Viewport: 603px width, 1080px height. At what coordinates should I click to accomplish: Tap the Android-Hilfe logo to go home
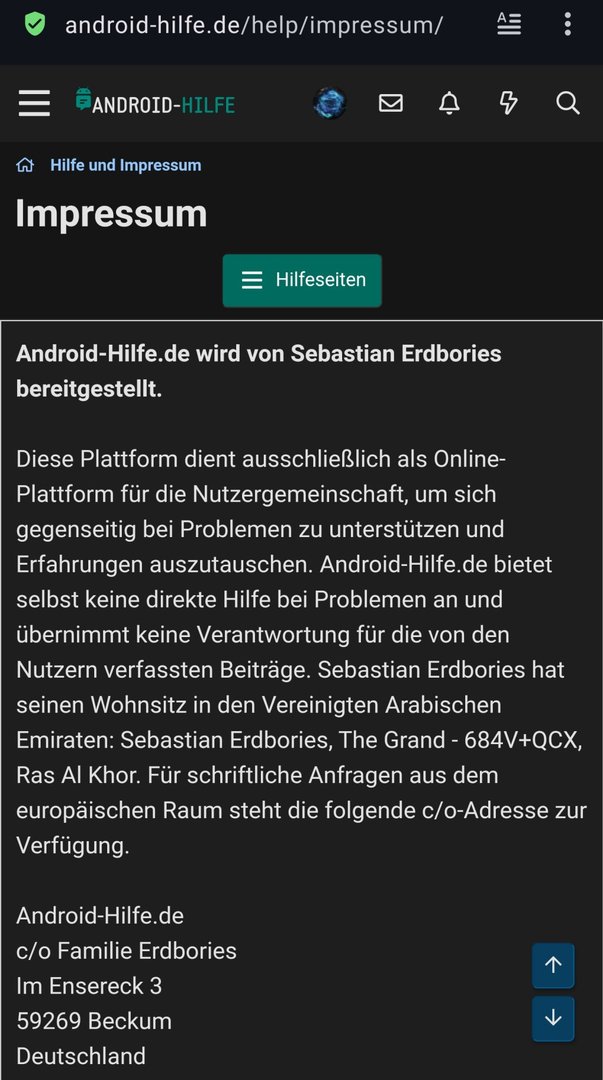tap(156, 103)
